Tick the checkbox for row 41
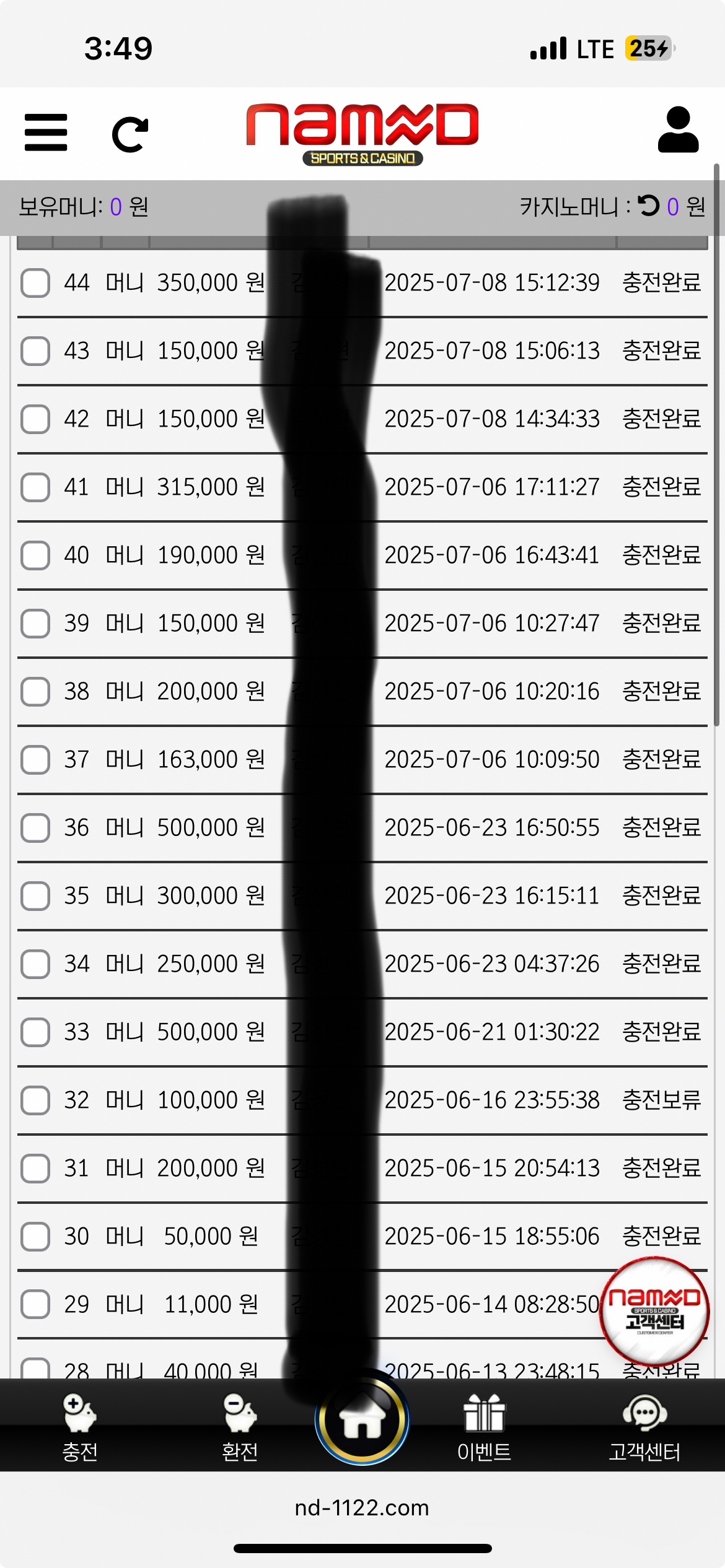This screenshot has height=1568, width=725. point(35,487)
